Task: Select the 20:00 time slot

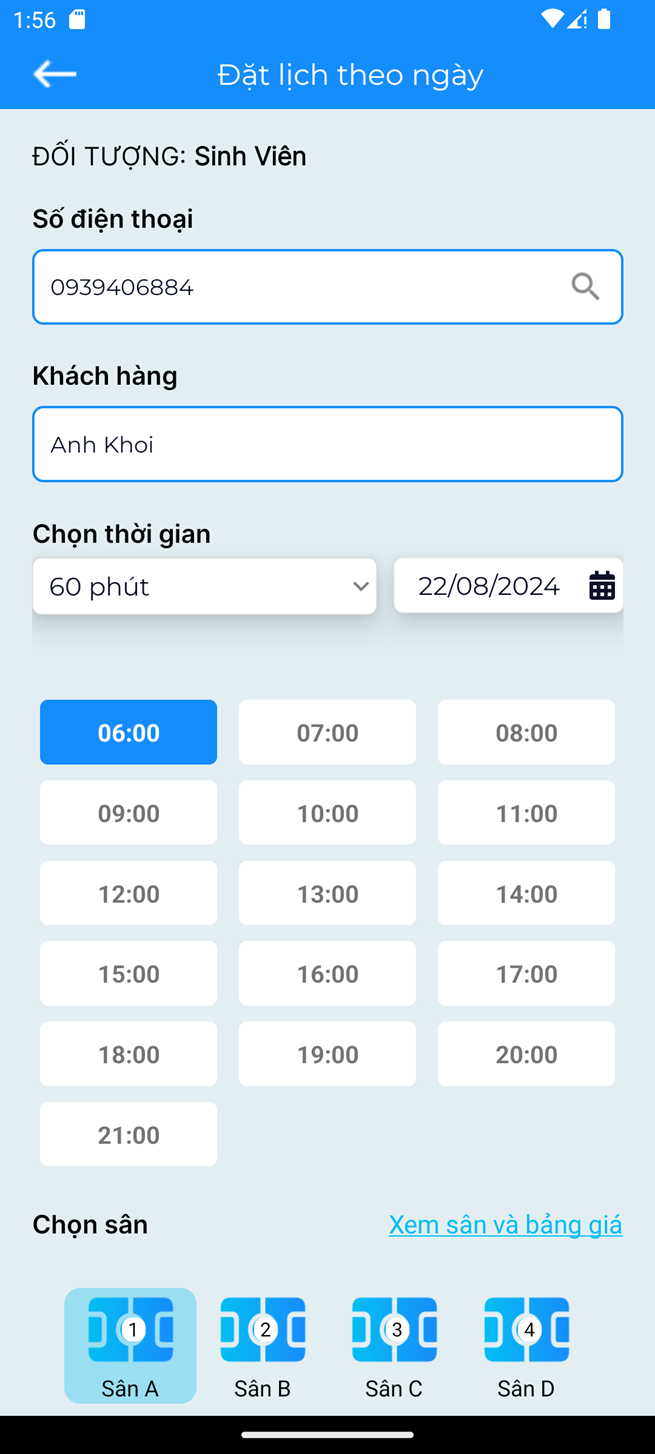Action: point(526,1054)
